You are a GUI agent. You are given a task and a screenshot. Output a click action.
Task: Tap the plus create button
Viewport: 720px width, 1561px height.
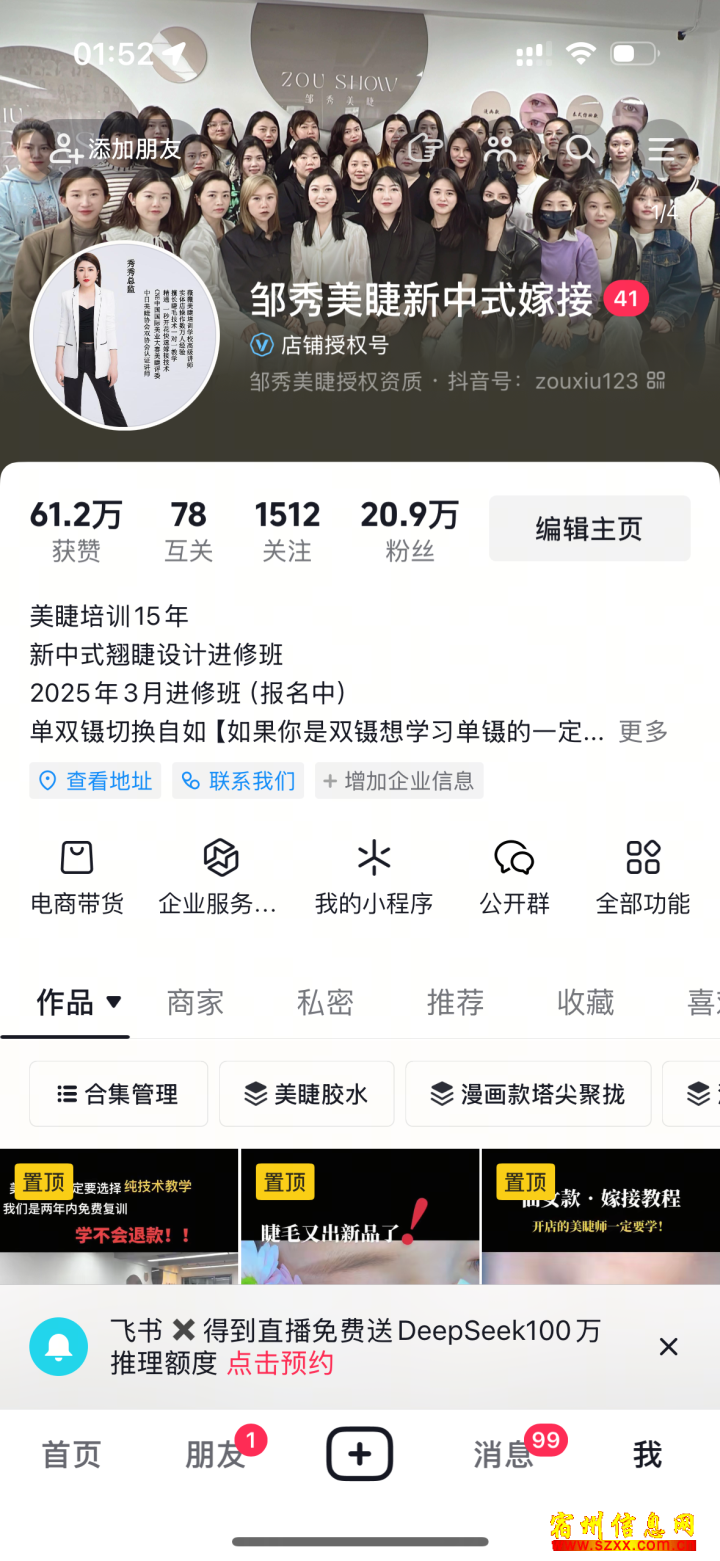coord(360,1454)
